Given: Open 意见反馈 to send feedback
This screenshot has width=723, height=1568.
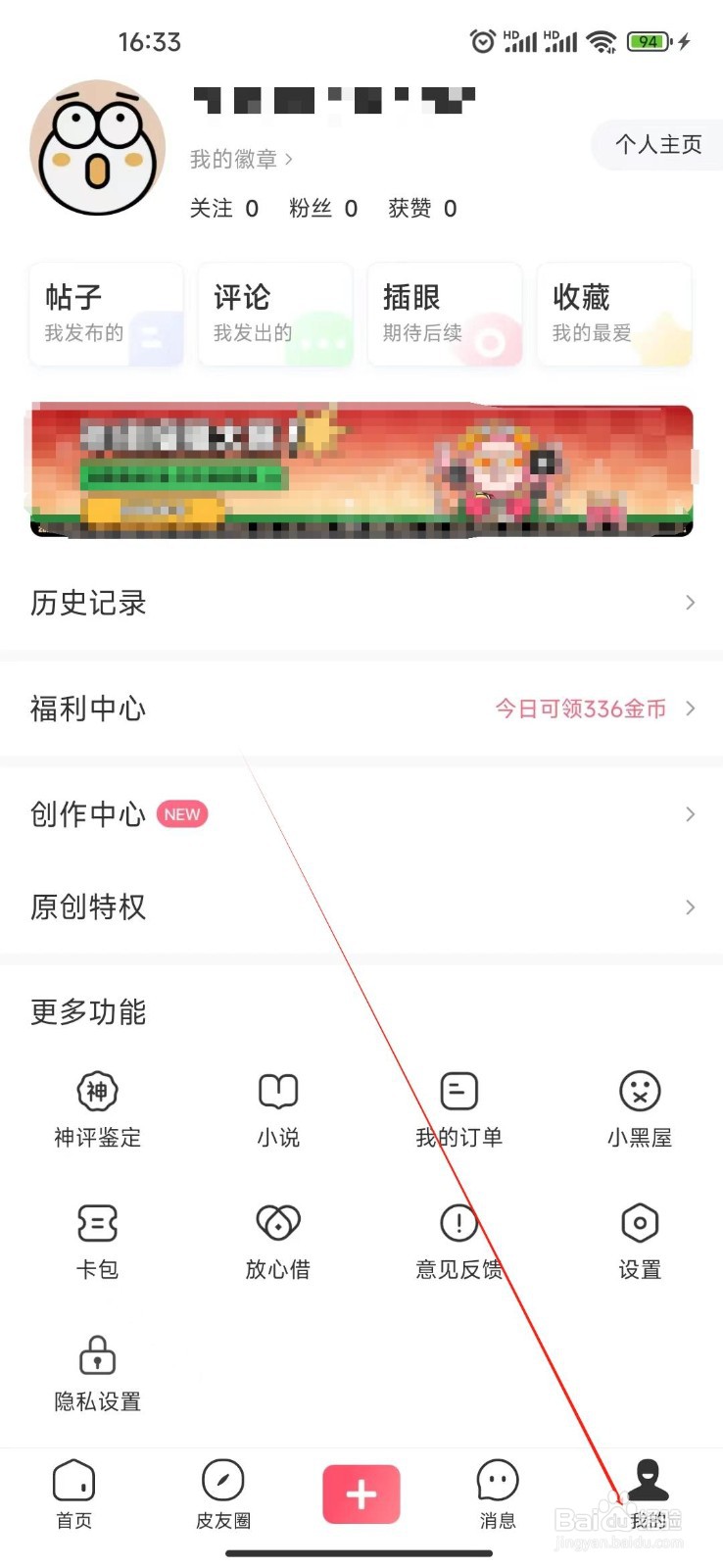Looking at the screenshot, I should 458,1240.
